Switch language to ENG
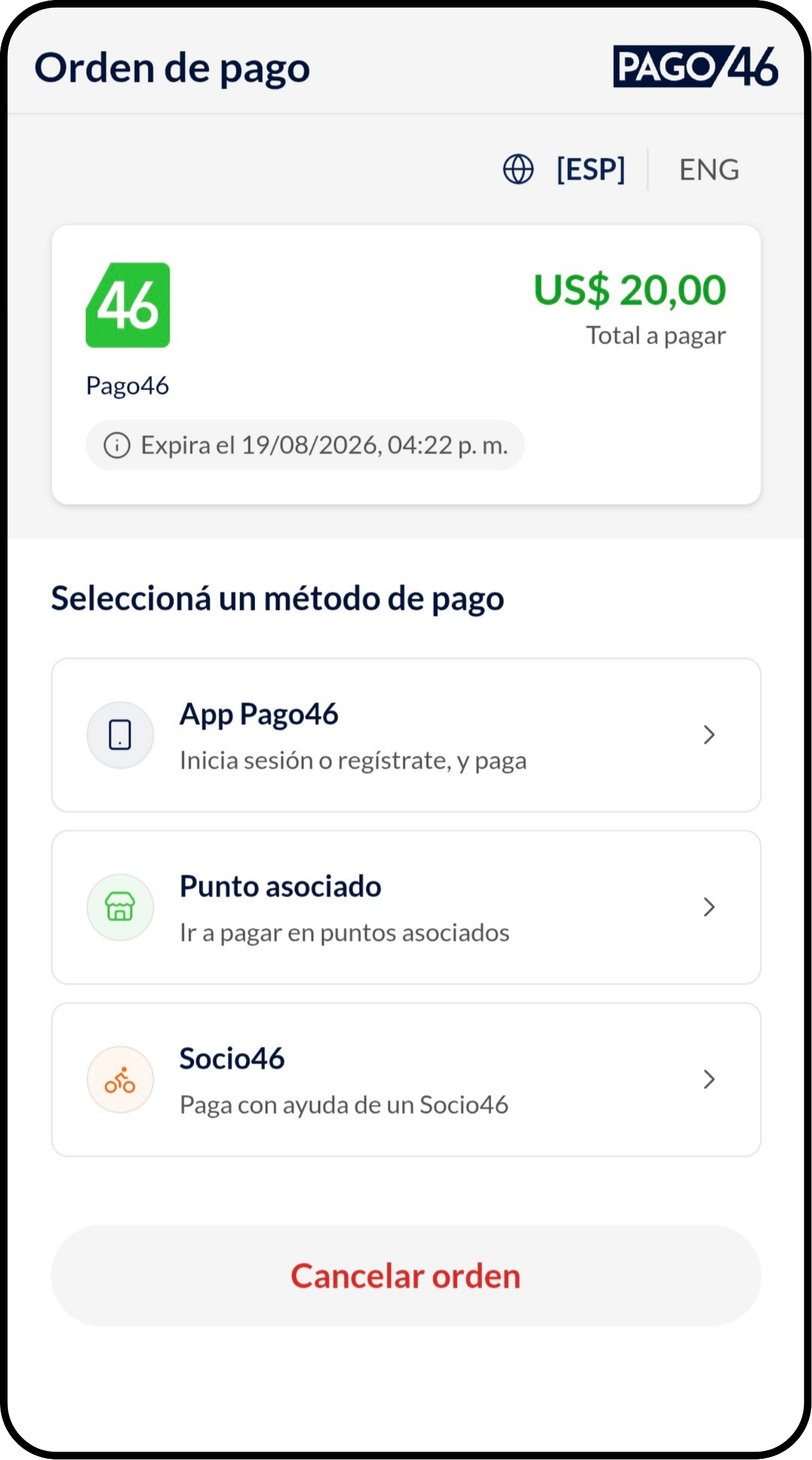This screenshot has width=812, height=1460. pyautogui.click(x=709, y=170)
